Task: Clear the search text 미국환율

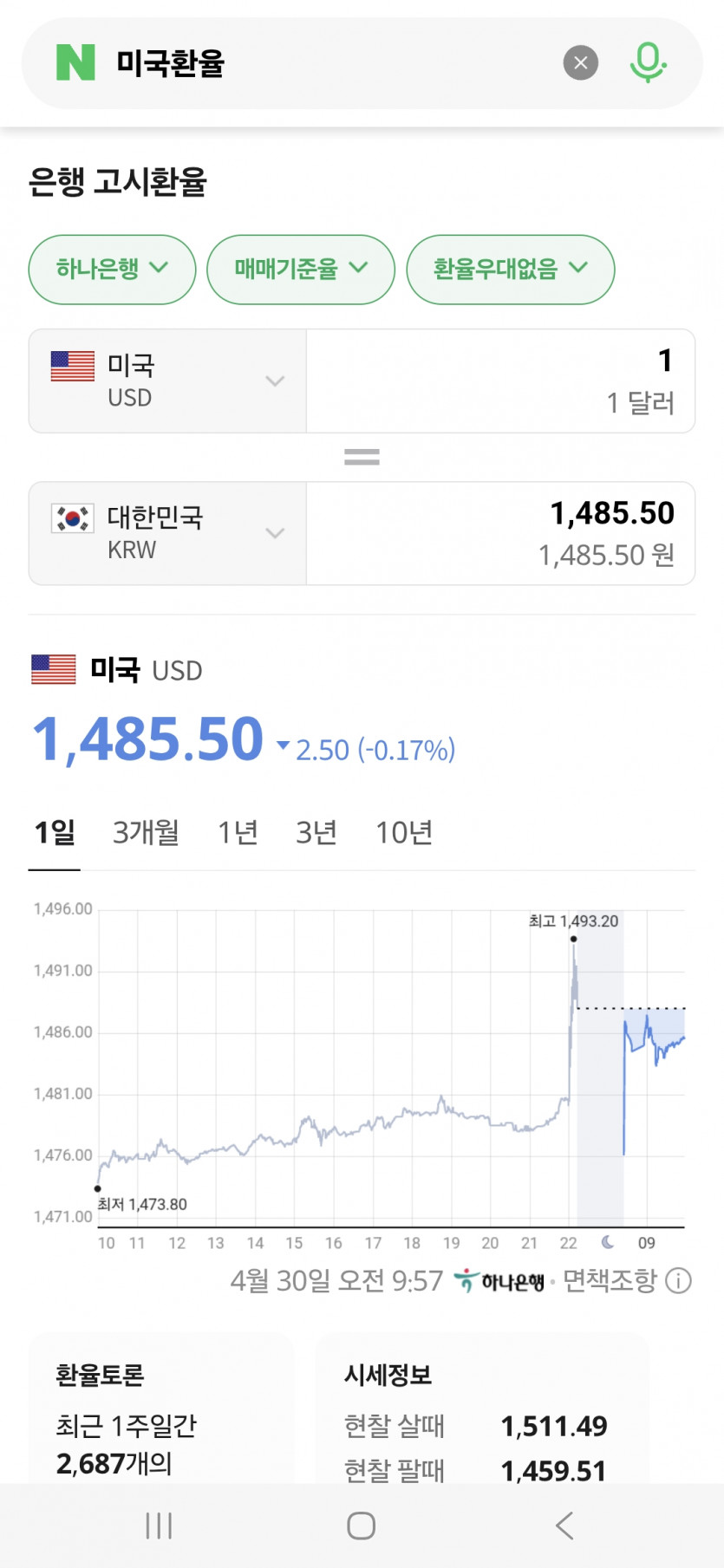Action: click(x=580, y=62)
